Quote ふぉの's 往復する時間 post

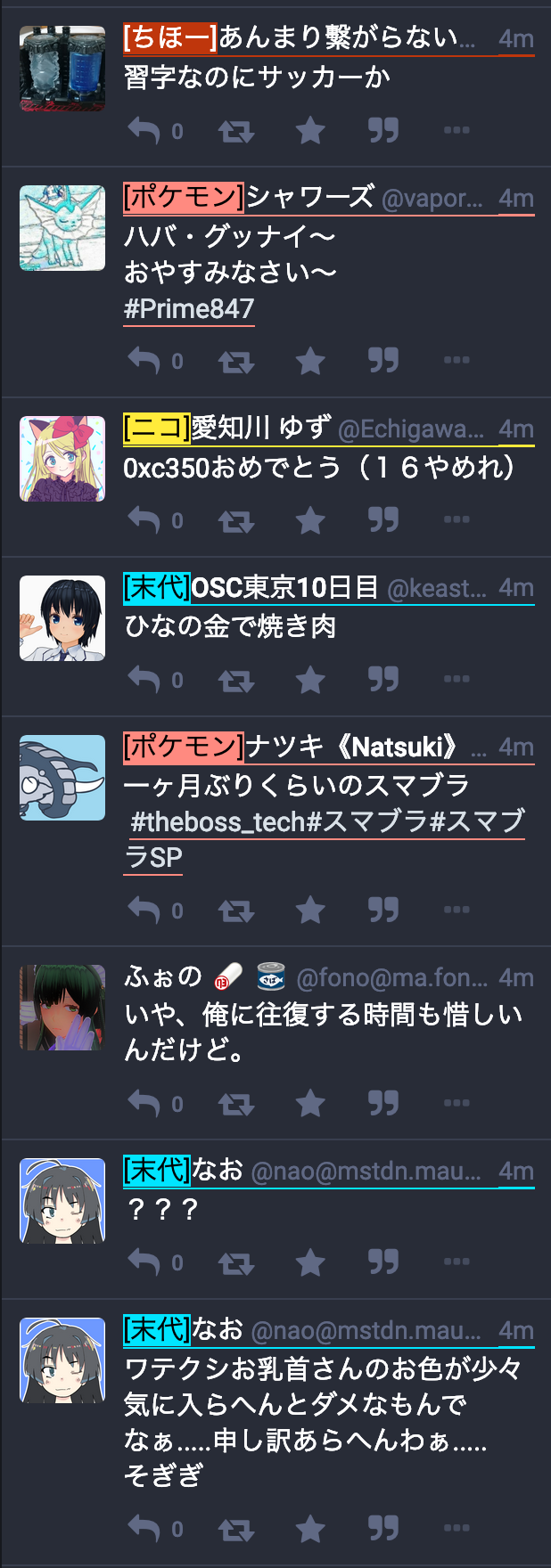coord(383,1103)
